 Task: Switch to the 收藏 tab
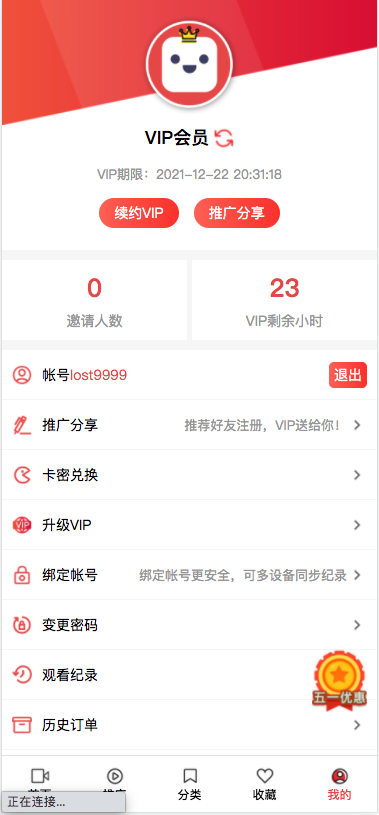(265, 784)
